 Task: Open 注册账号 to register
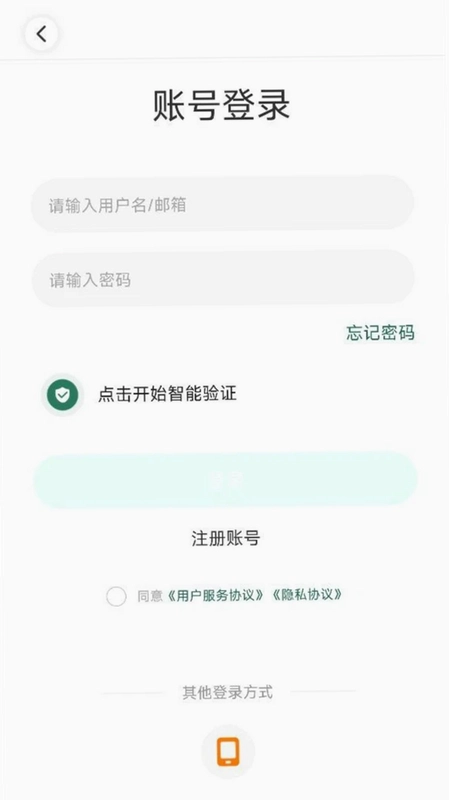click(226, 538)
